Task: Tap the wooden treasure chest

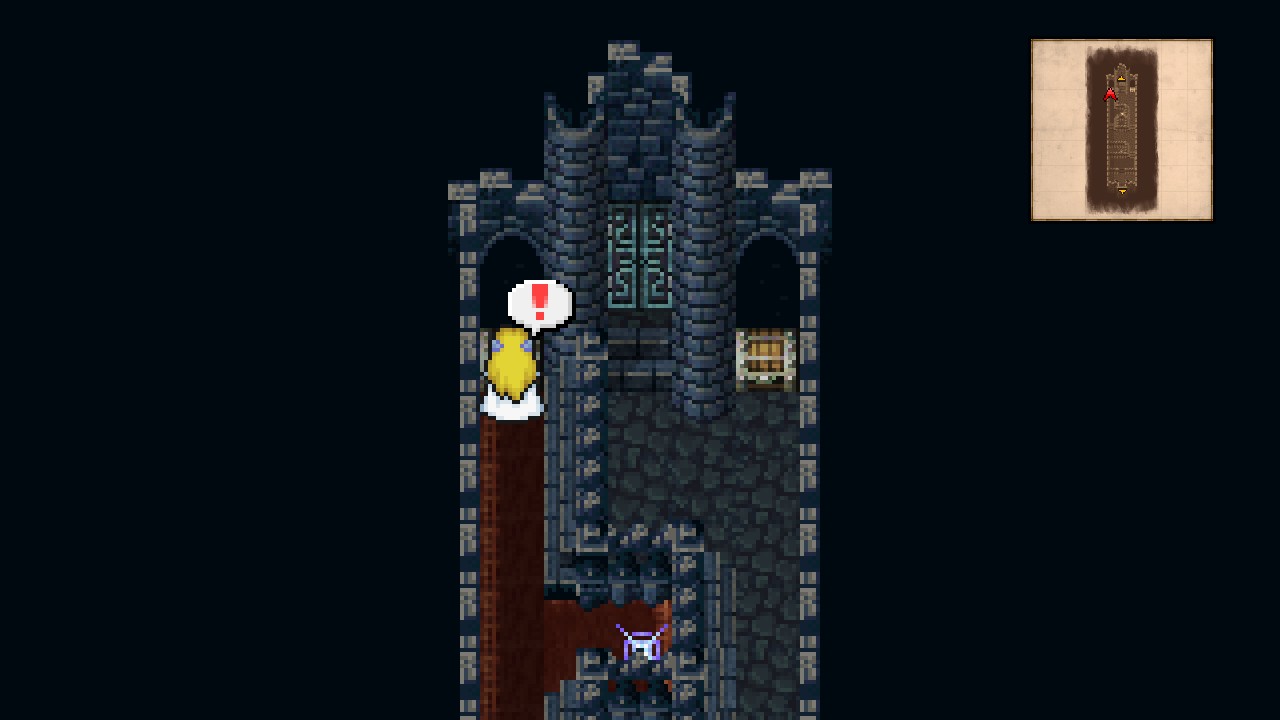Action: (766, 358)
